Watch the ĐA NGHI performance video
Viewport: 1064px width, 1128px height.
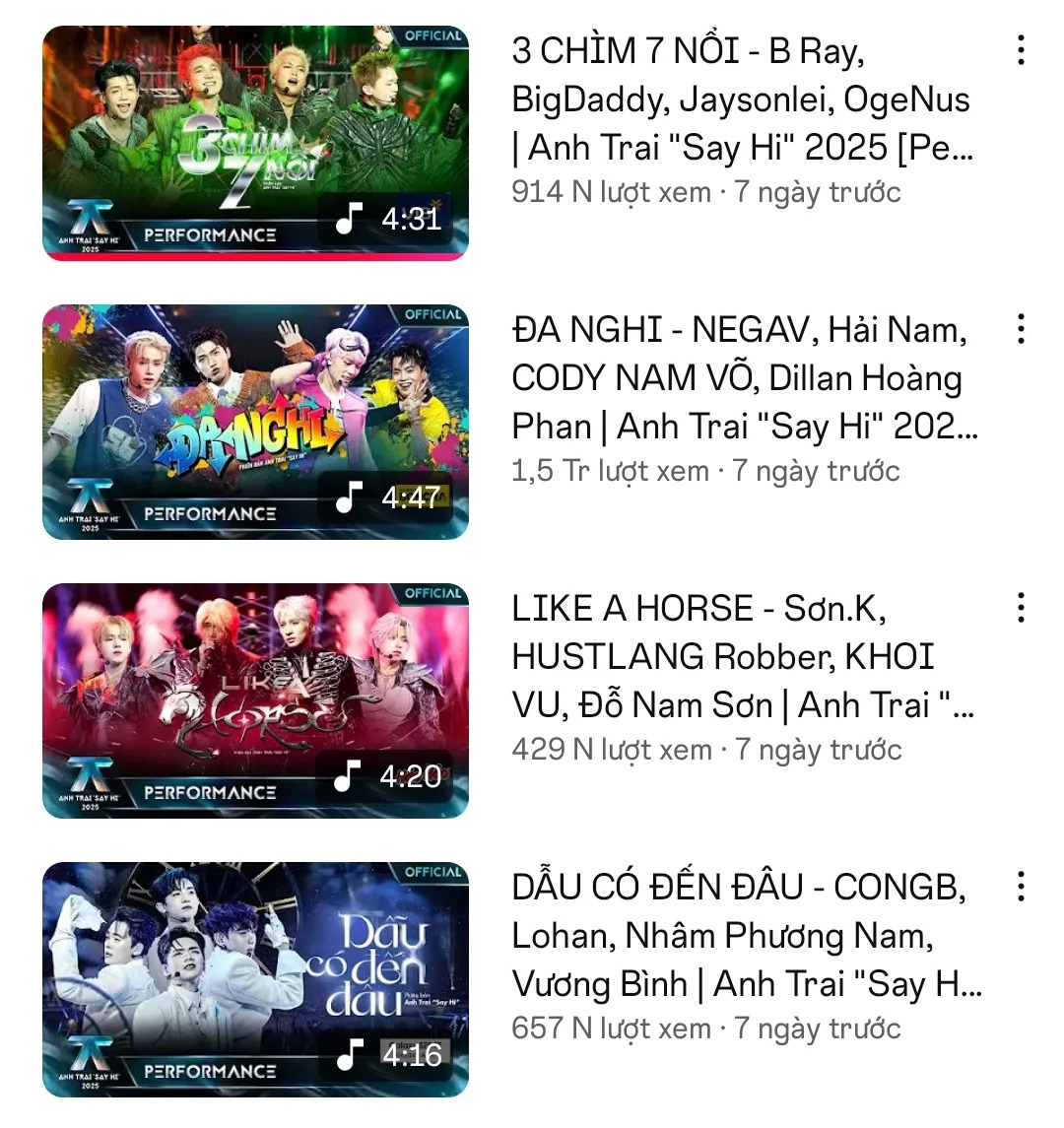[255, 422]
